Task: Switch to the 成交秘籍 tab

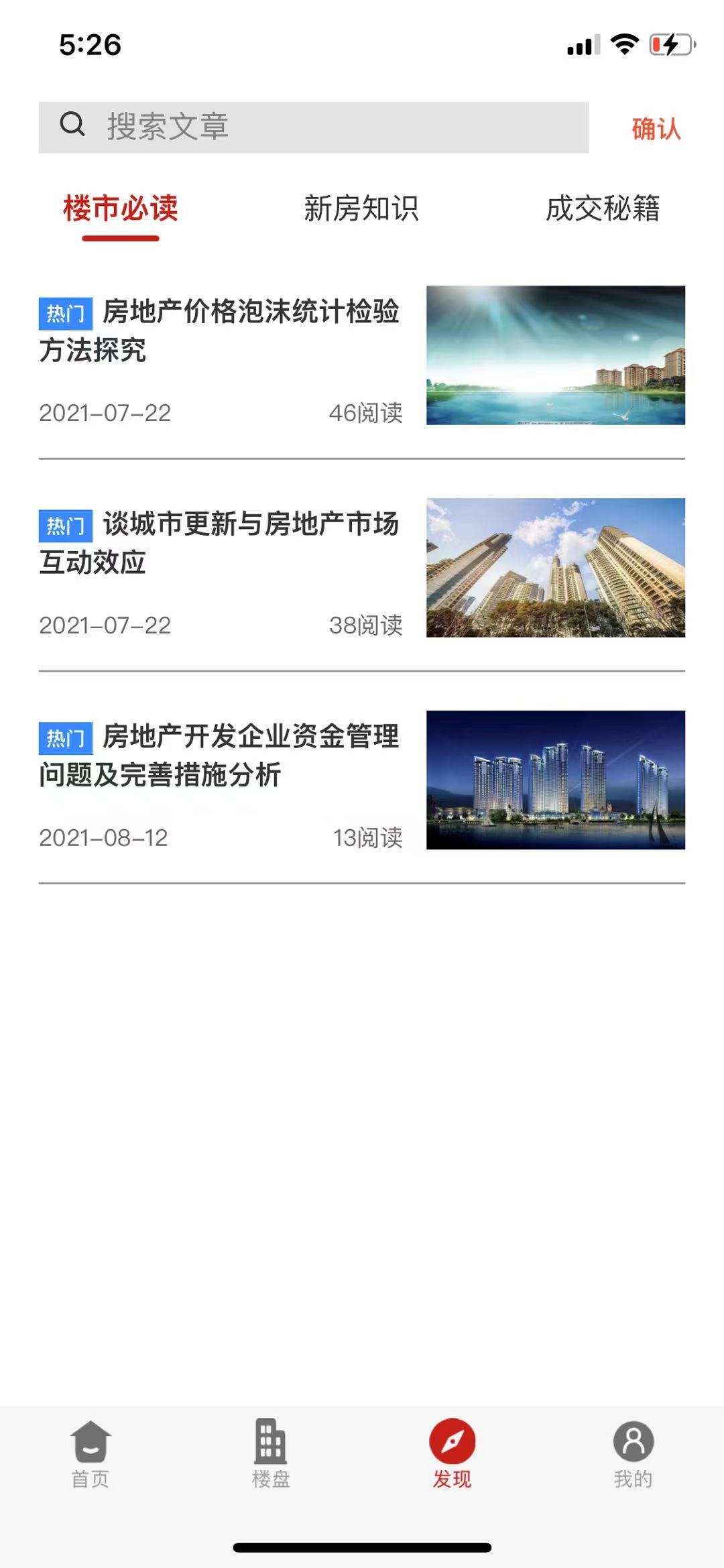Action: point(603,208)
